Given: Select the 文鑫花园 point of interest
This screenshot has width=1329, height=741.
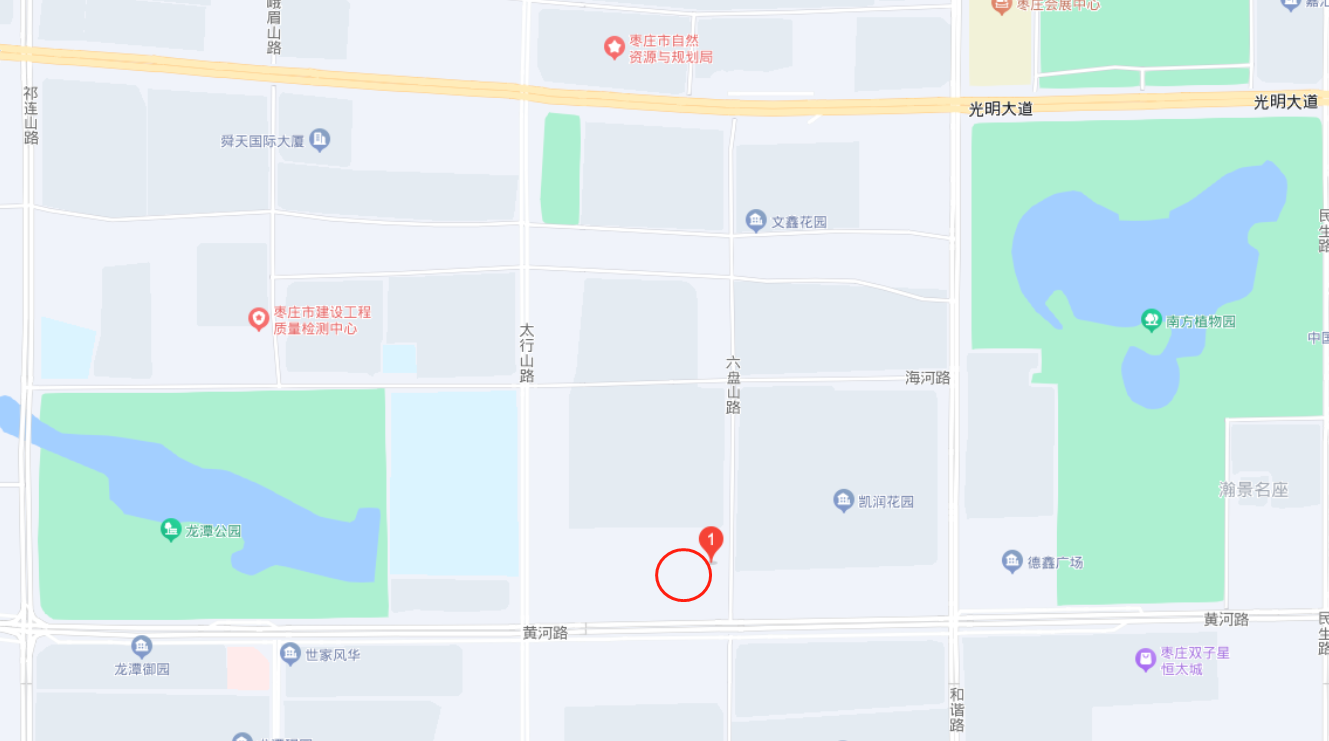Looking at the screenshot, I should pos(756,221).
